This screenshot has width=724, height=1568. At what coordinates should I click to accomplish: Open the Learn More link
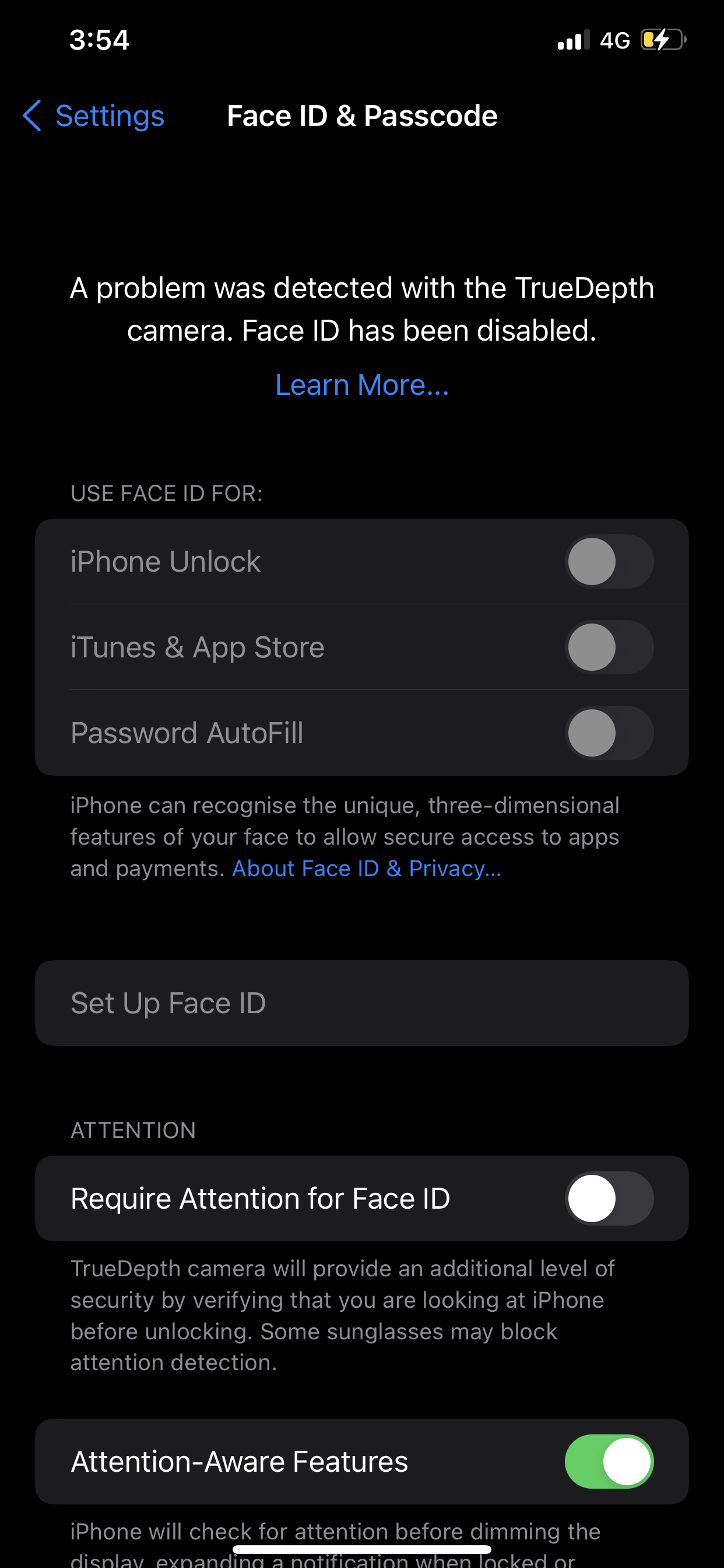362,384
